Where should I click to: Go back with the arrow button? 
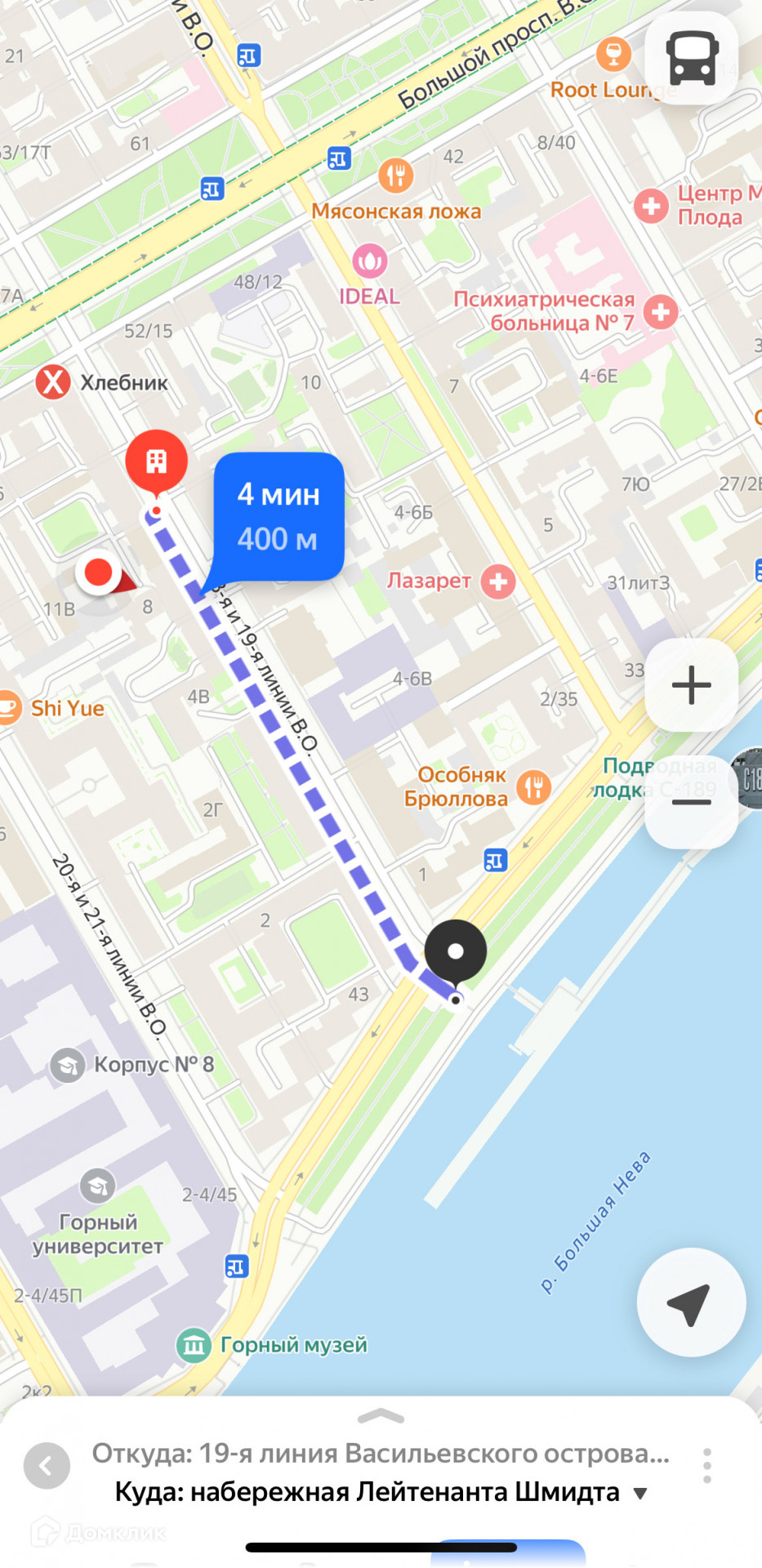click(47, 1466)
